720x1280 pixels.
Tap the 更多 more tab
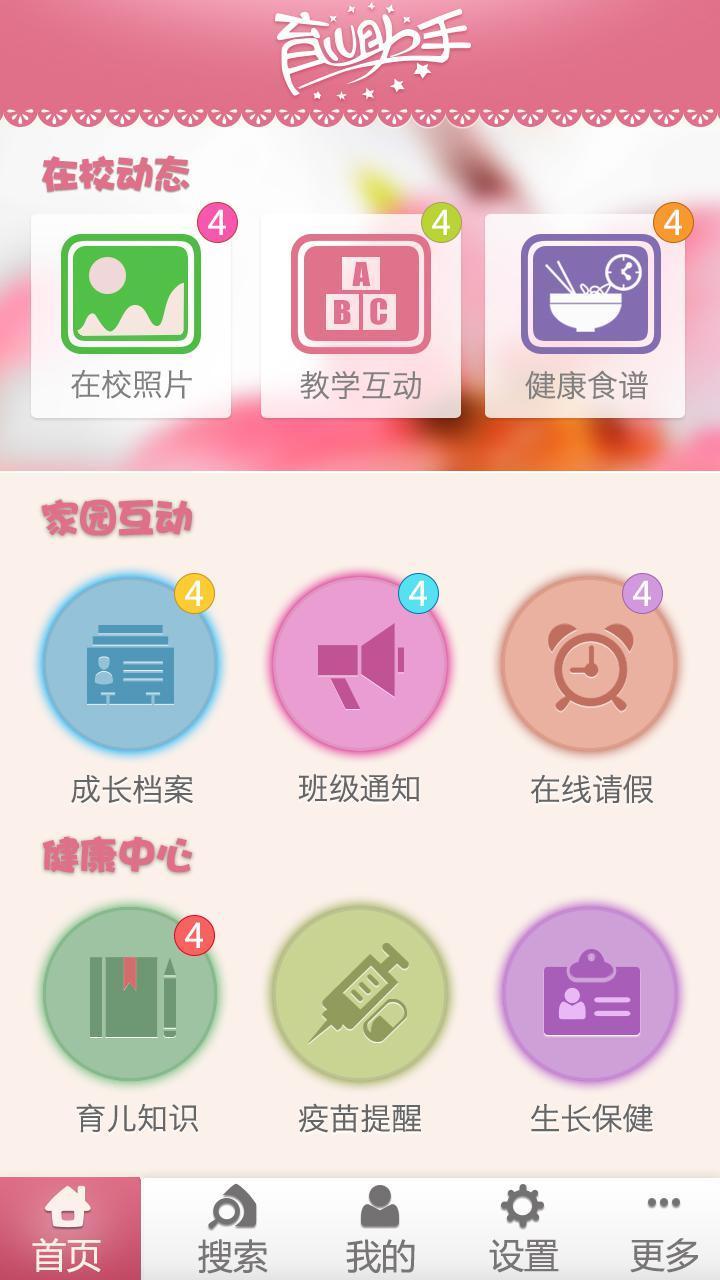tap(664, 1229)
